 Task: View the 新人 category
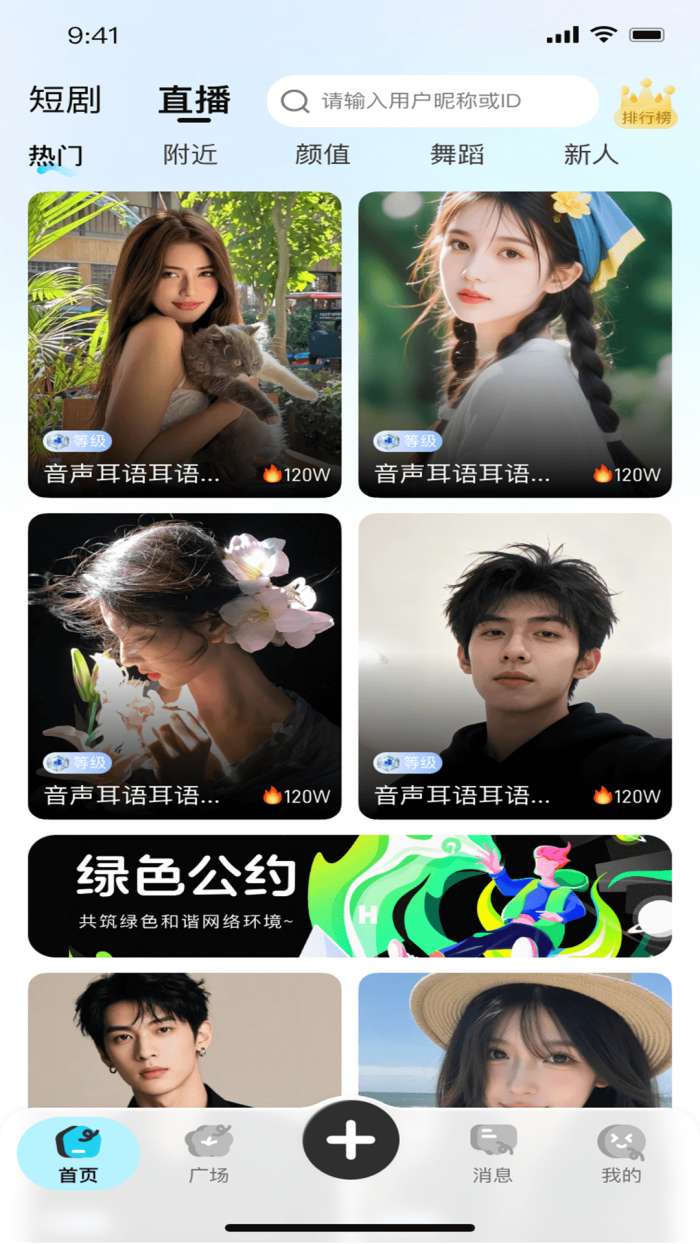tap(591, 155)
